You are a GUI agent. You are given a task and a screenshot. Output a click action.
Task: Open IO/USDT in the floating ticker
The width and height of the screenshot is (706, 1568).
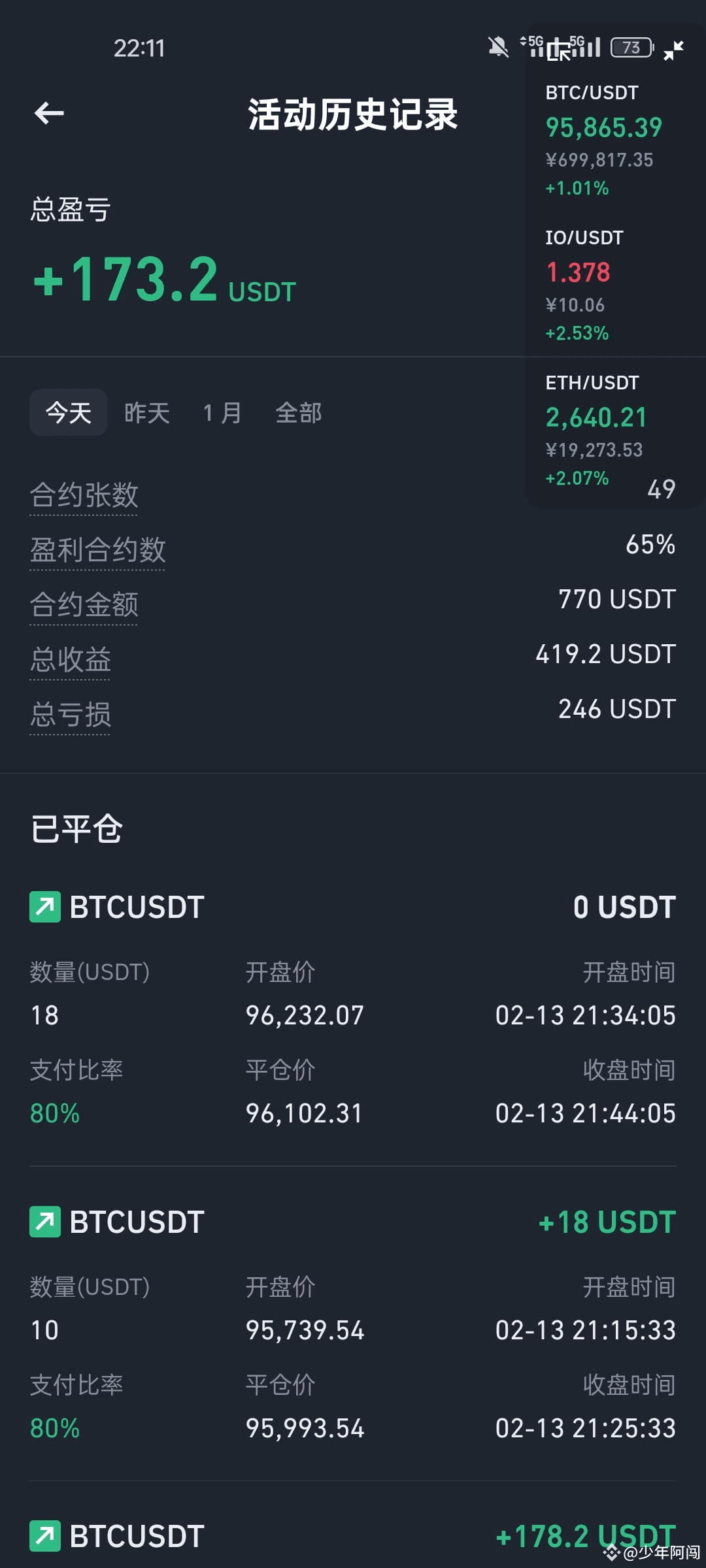585,286
